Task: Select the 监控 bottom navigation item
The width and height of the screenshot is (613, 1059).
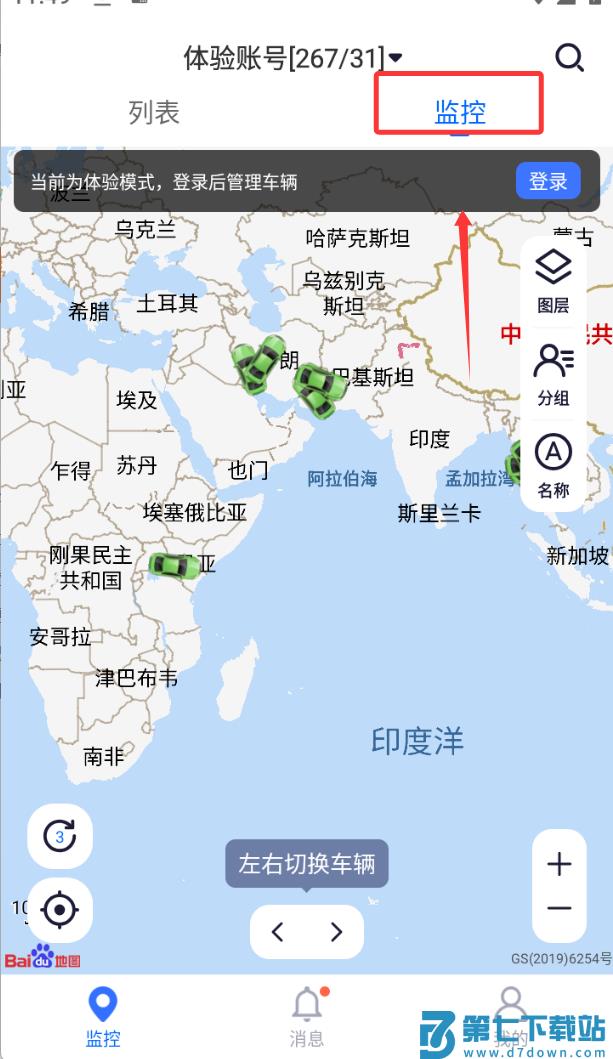Action: (102, 1014)
